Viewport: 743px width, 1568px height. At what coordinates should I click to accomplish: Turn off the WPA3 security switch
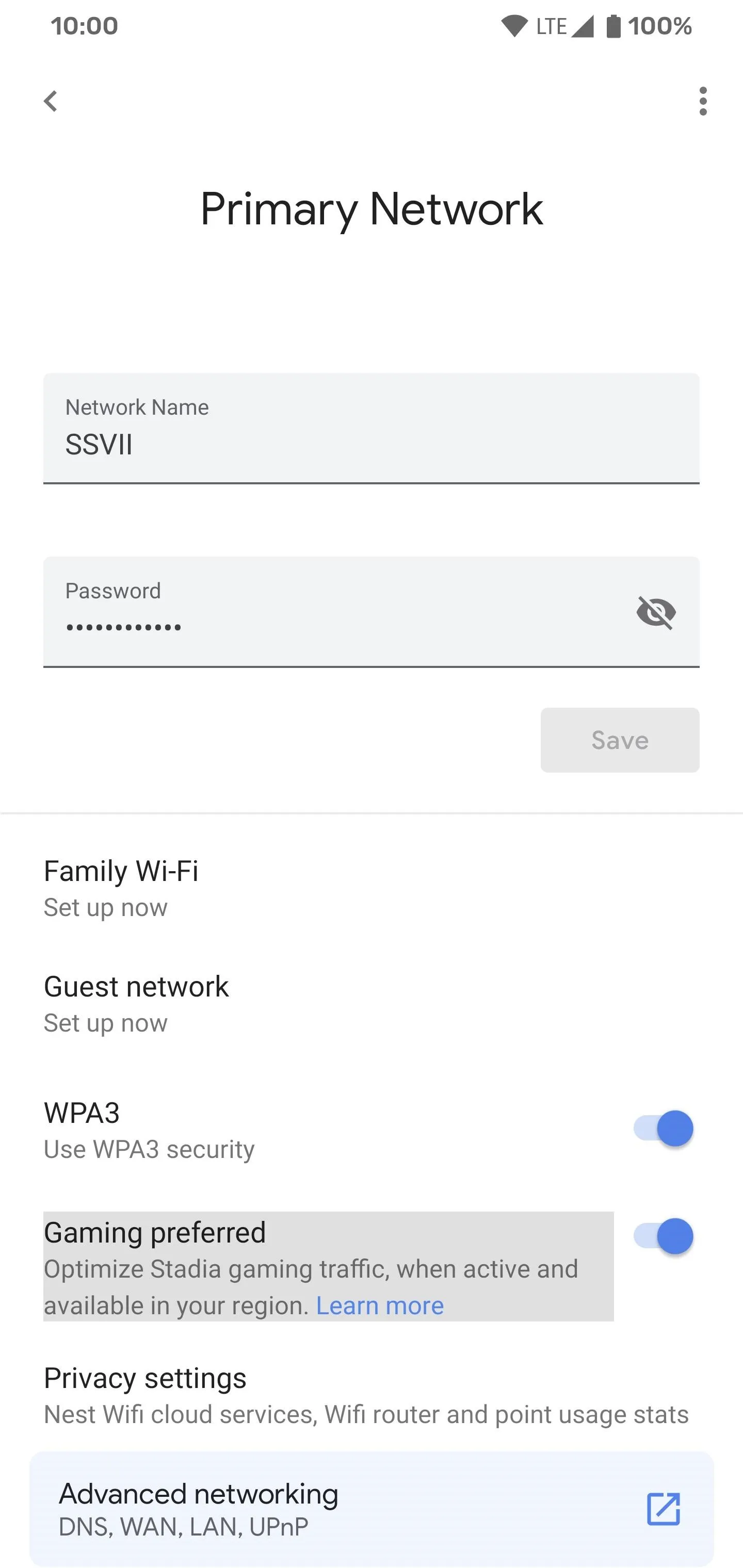tap(663, 1129)
